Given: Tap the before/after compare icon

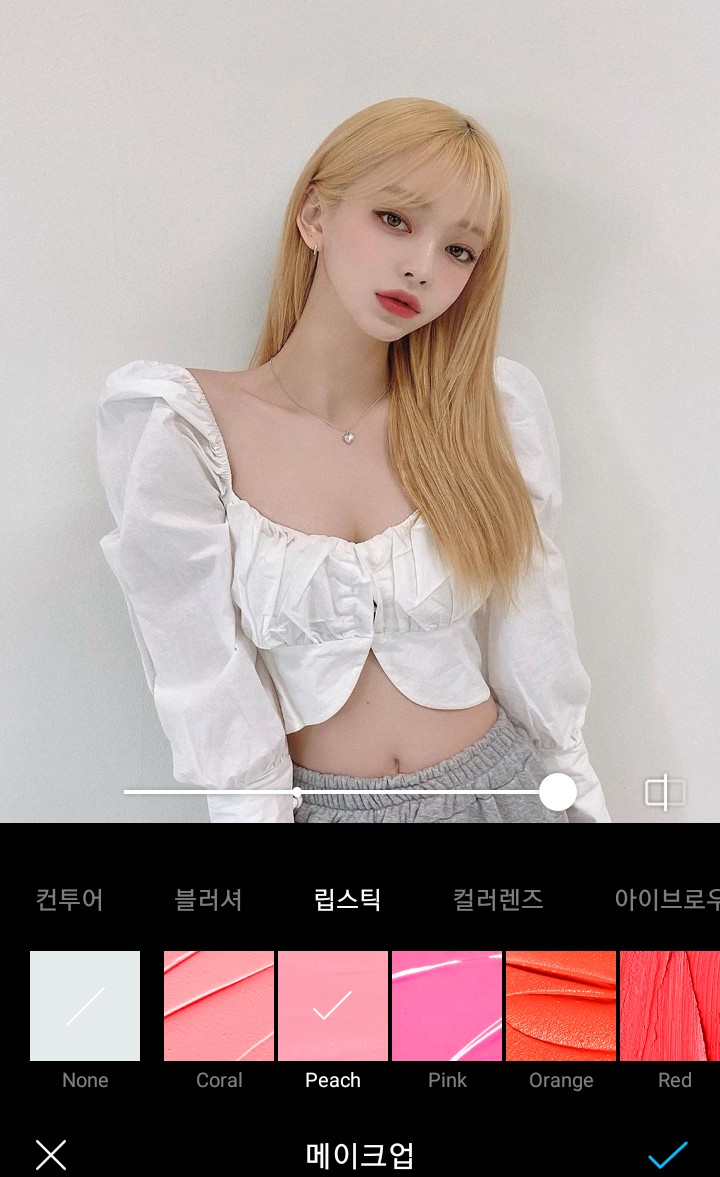Looking at the screenshot, I should (665, 793).
